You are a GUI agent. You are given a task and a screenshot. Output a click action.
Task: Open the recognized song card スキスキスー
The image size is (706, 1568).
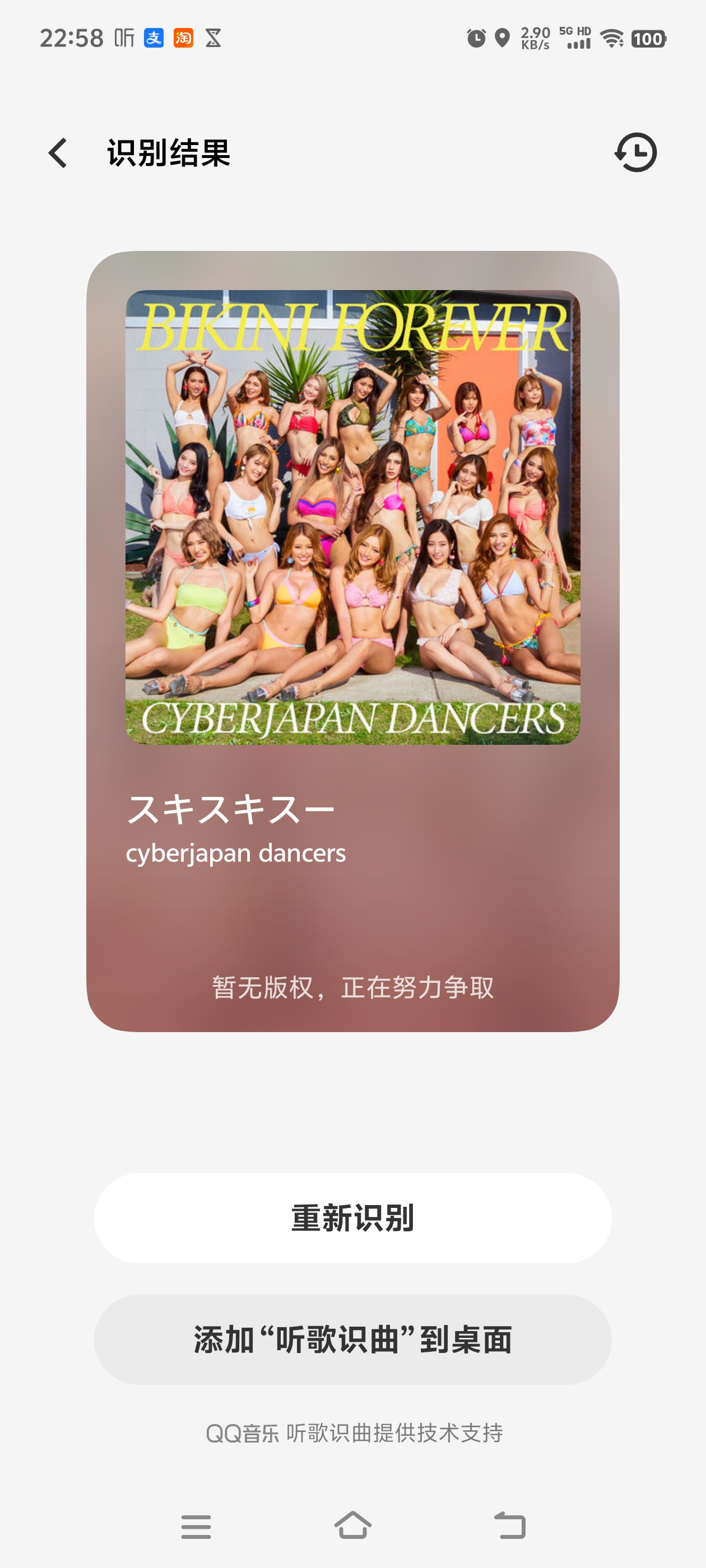coord(352,641)
